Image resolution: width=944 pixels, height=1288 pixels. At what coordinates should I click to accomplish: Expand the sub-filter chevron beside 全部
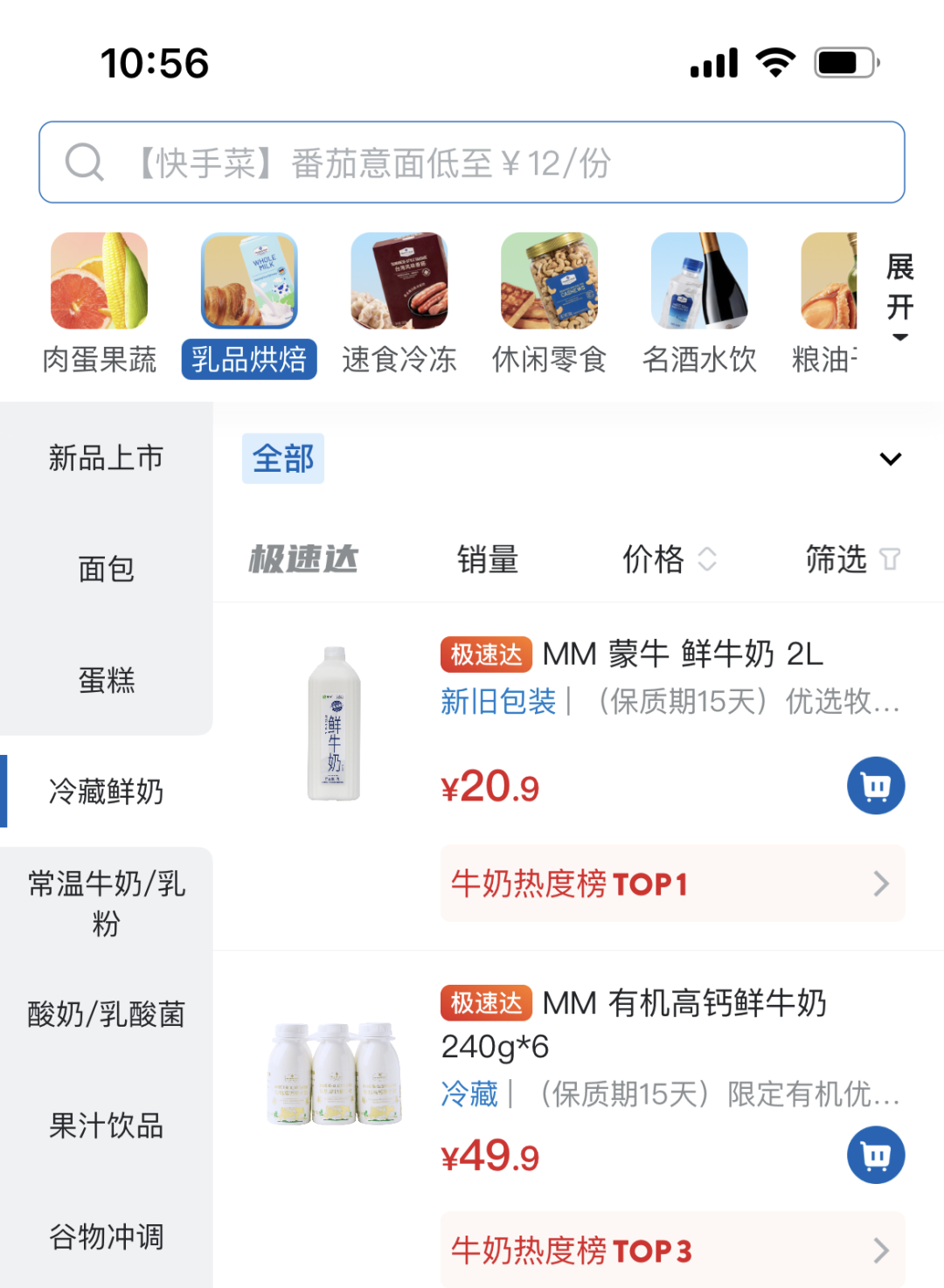pyautogui.click(x=890, y=459)
